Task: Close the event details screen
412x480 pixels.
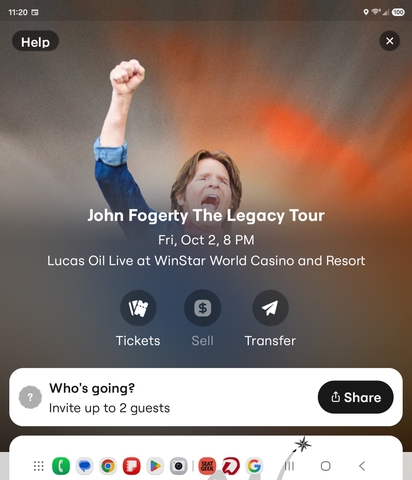Action: coord(389,41)
